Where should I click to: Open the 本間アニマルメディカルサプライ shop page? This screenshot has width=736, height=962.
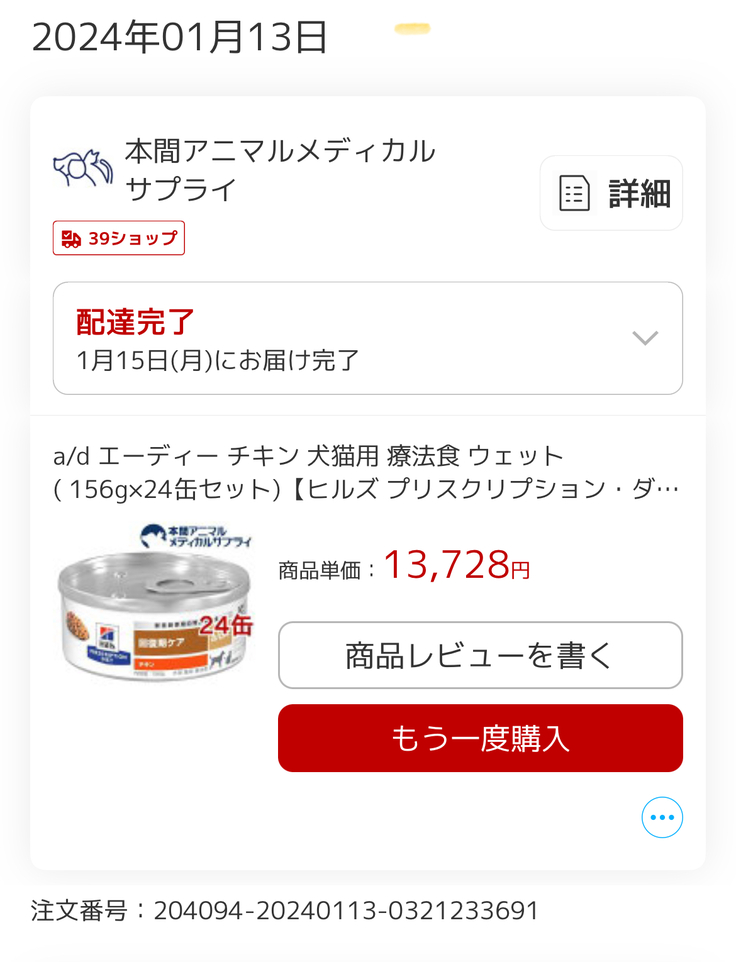(280, 169)
